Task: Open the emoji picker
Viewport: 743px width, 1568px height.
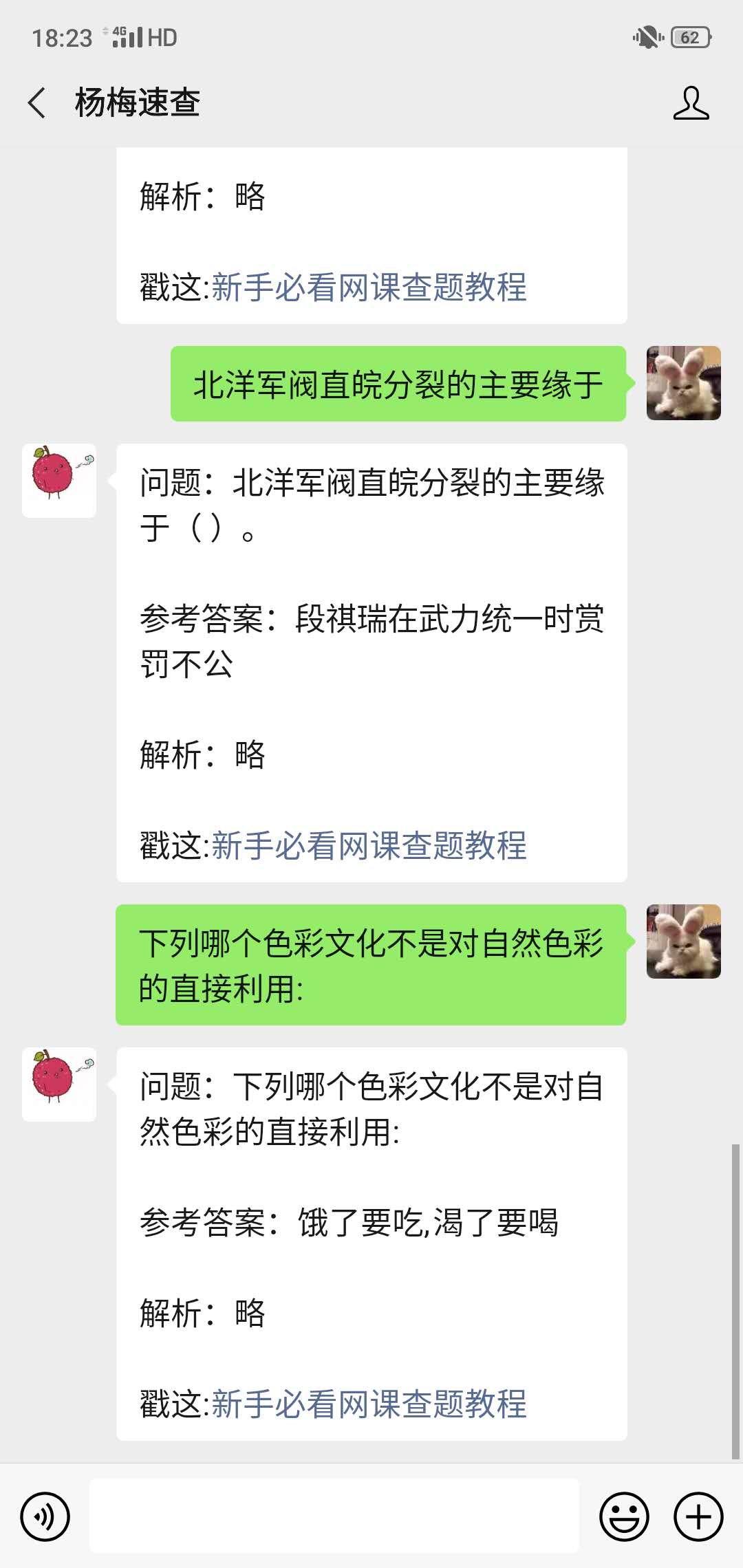Action: 624,1516
